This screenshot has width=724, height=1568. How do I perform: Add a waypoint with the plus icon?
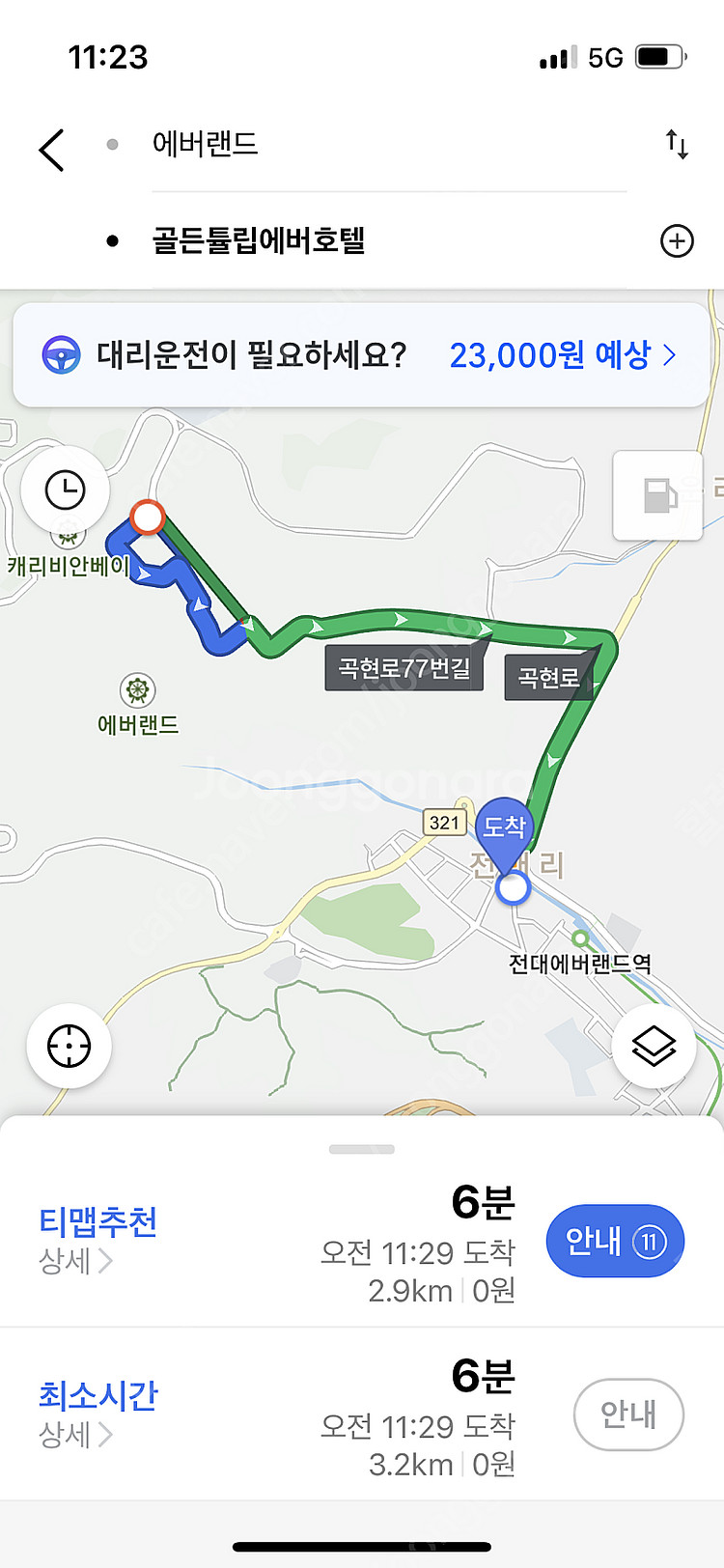677,240
